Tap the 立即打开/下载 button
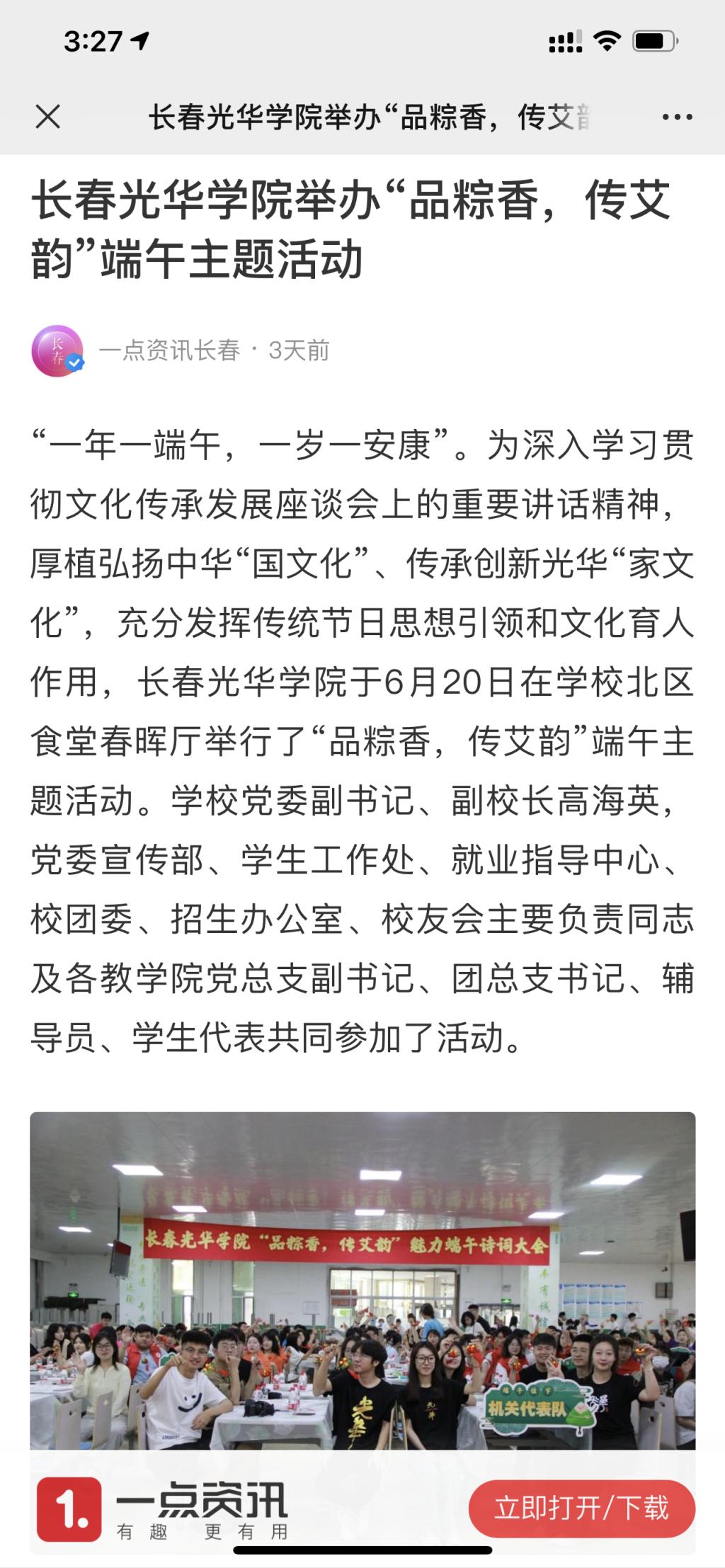The width and height of the screenshot is (725, 1568). (x=581, y=1508)
